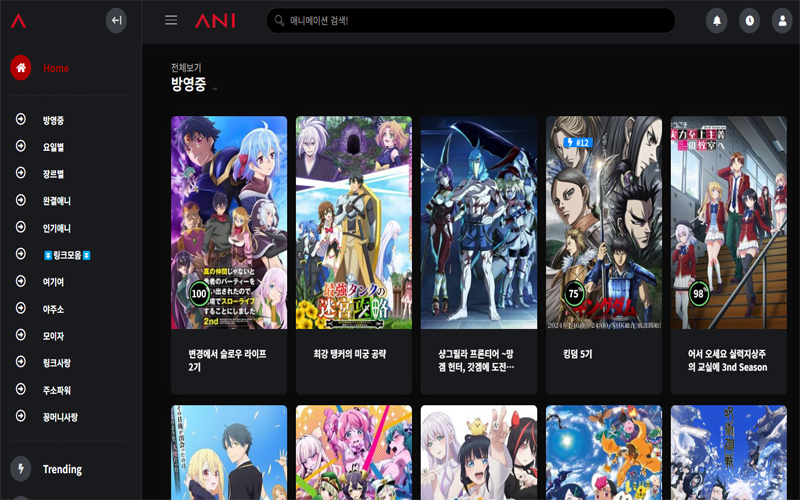
Task: Open 링크모음 in the sidebar
Action: [66, 255]
